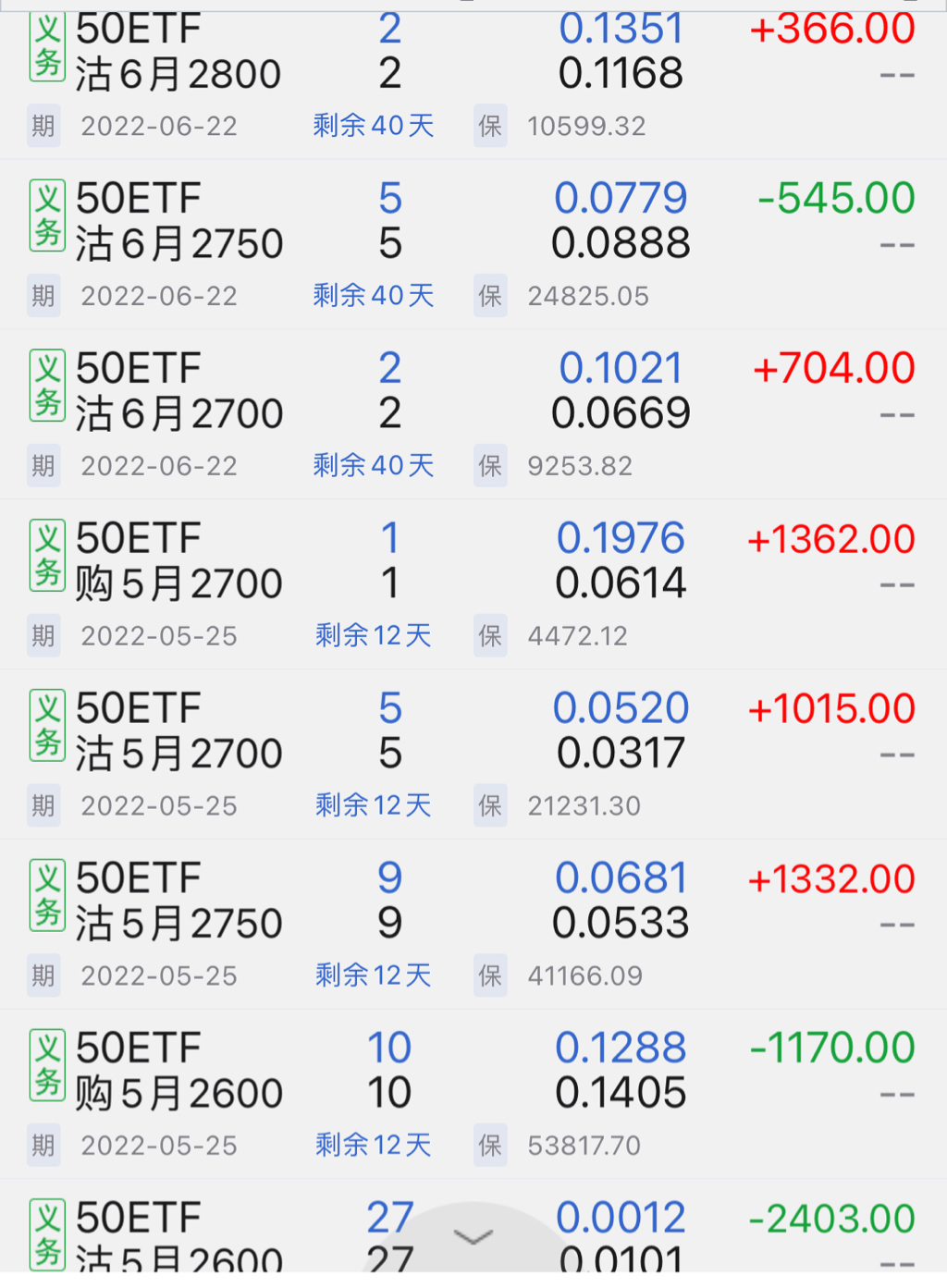Tap the down chevron collapse button

[x=473, y=1238]
